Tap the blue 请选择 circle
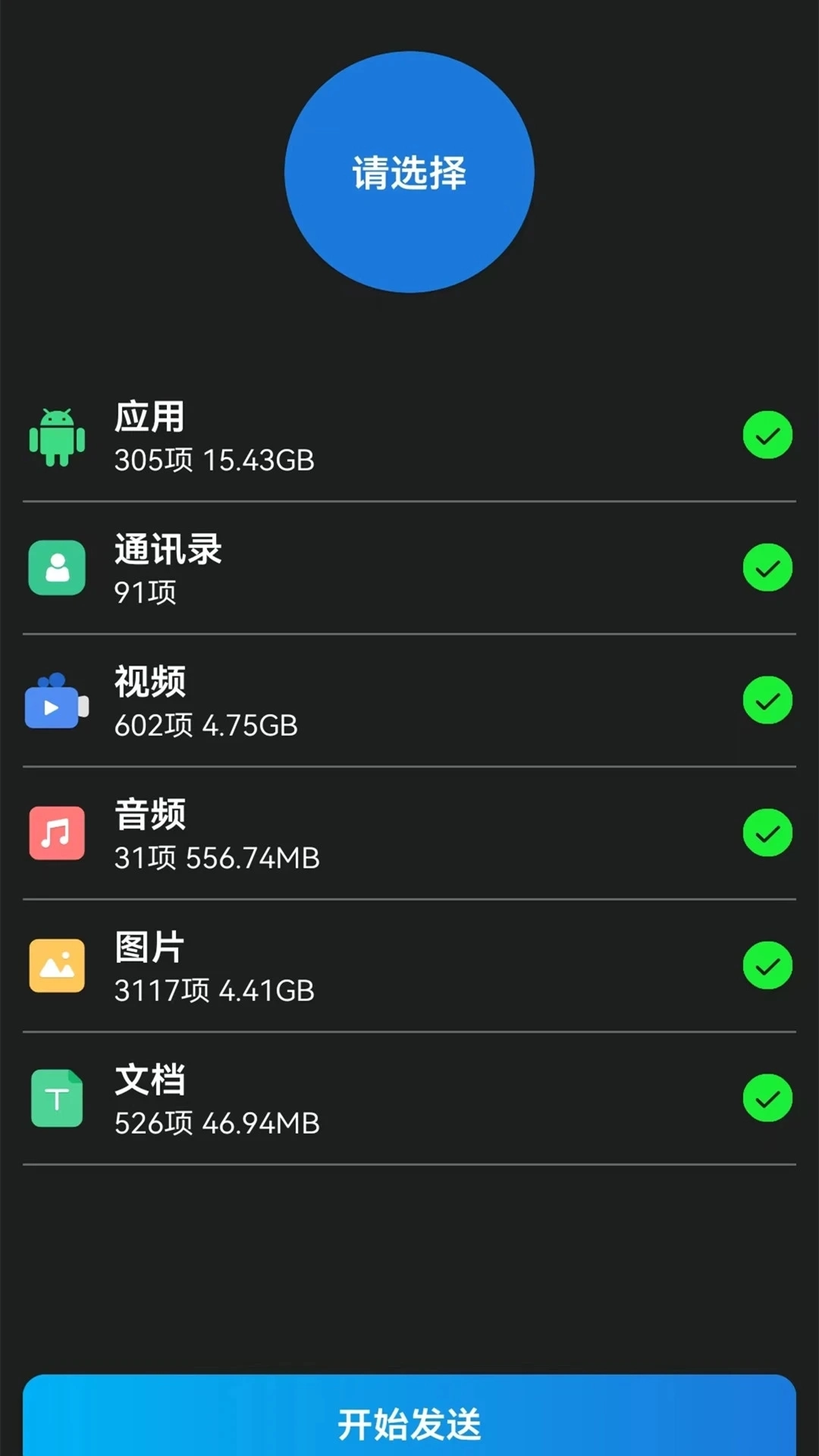819x1456 pixels. click(x=409, y=172)
